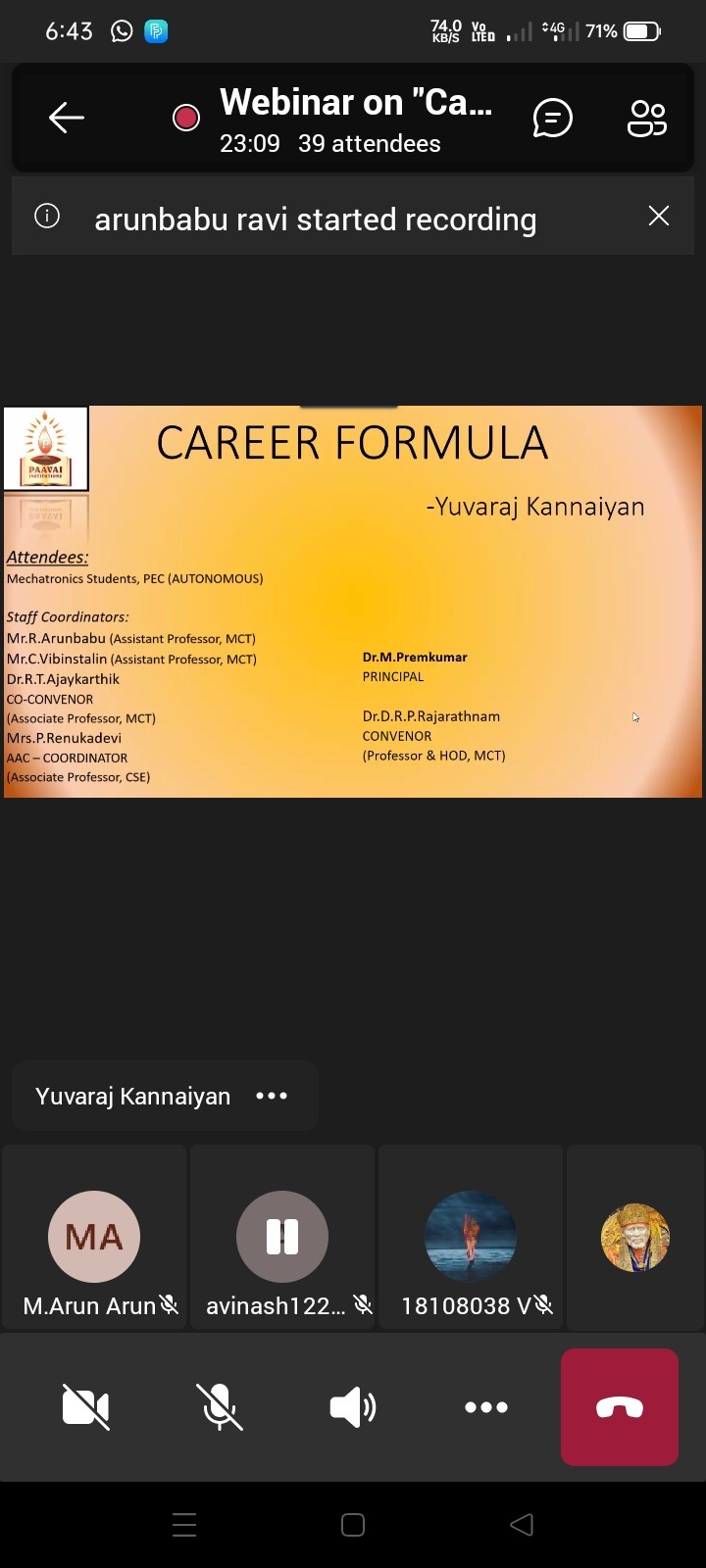The width and height of the screenshot is (706, 1568).
Task: Open the shared Career Formula slide
Action: coord(353,601)
